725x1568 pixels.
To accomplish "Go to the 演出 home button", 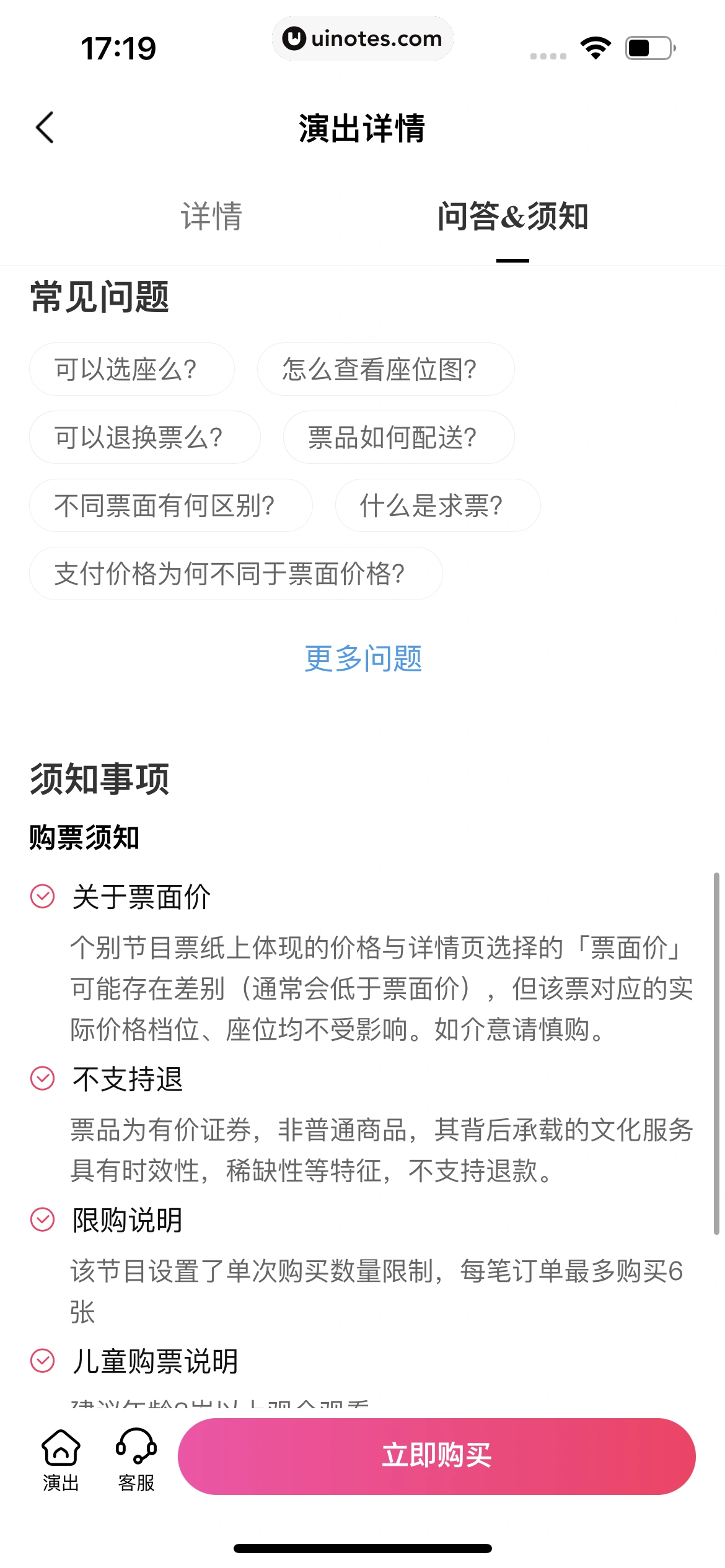I will coord(61,1458).
